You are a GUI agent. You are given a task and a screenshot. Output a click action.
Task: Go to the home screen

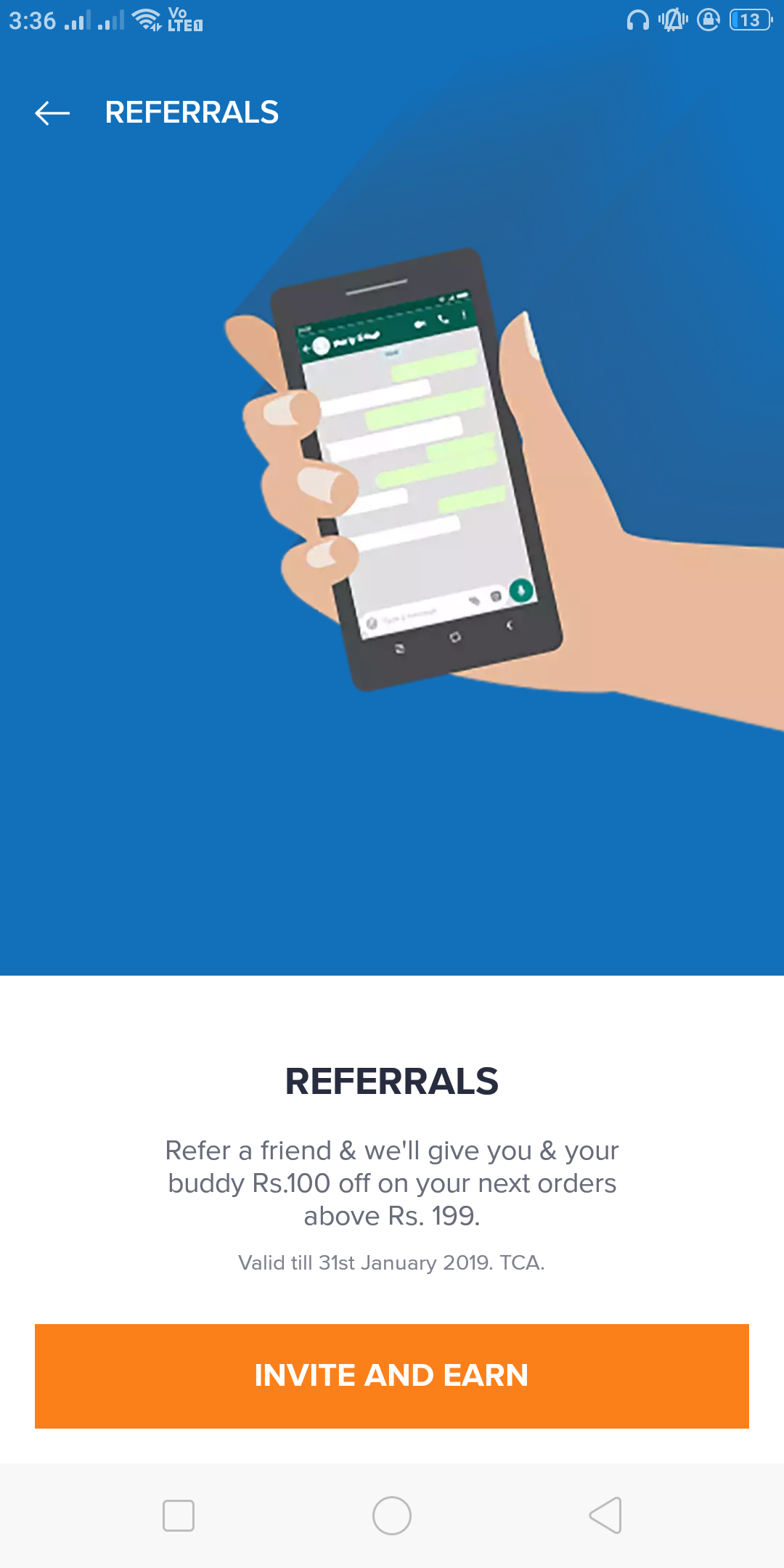tap(392, 1516)
